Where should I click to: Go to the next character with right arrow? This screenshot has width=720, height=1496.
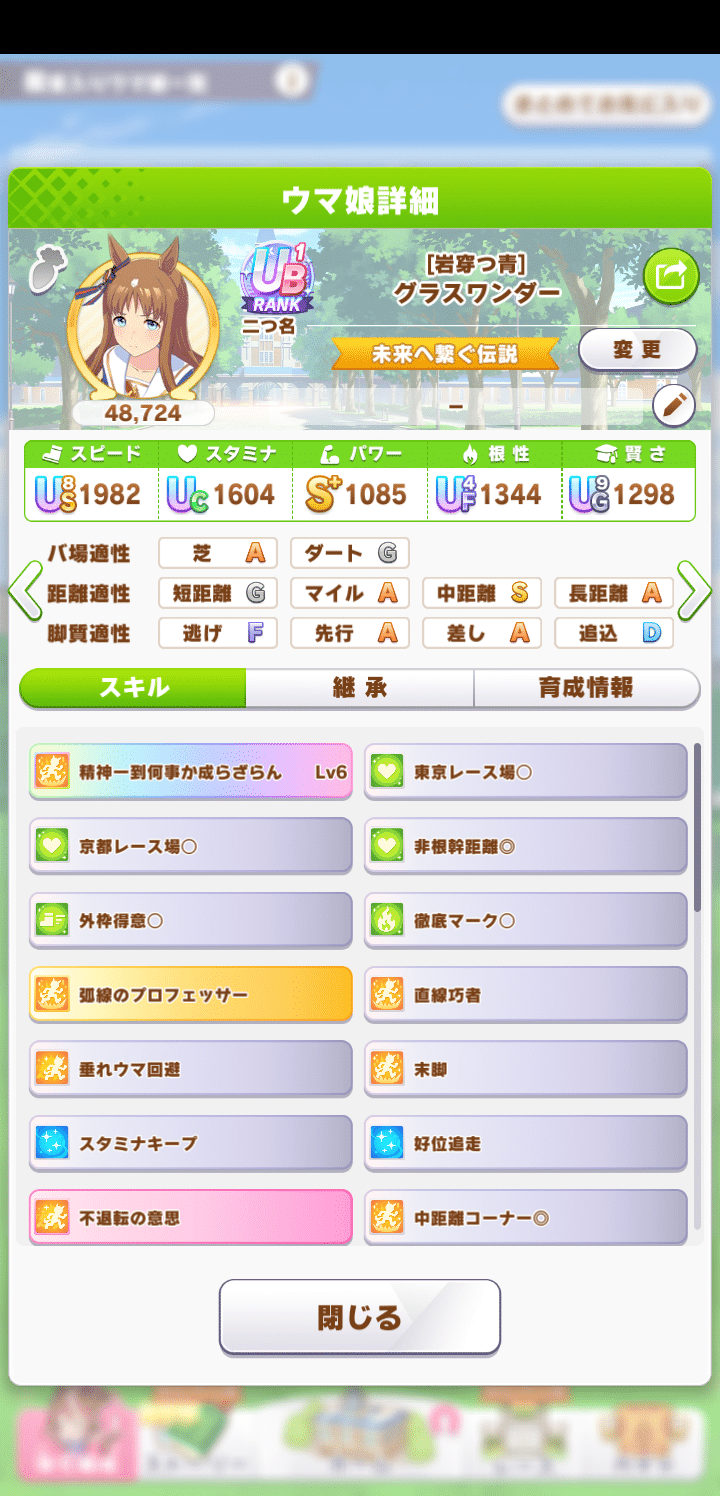tap(695, 592)
